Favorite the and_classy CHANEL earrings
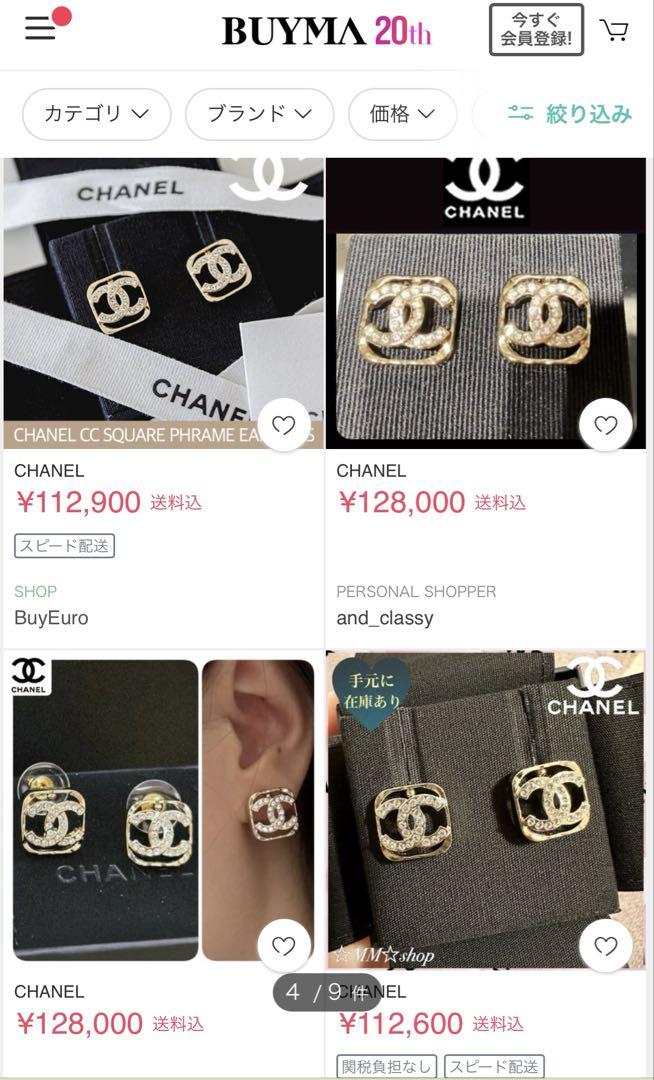Viewport: 654px width, 1080px height. click(606, 425)
